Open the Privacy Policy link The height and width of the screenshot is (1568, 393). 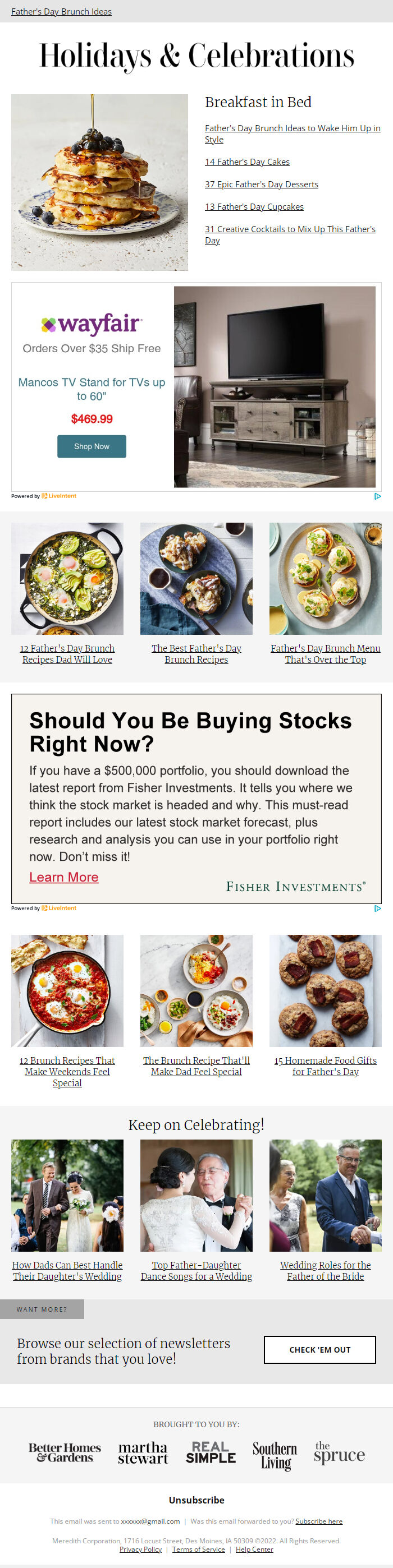click(x=141, y=1549)
